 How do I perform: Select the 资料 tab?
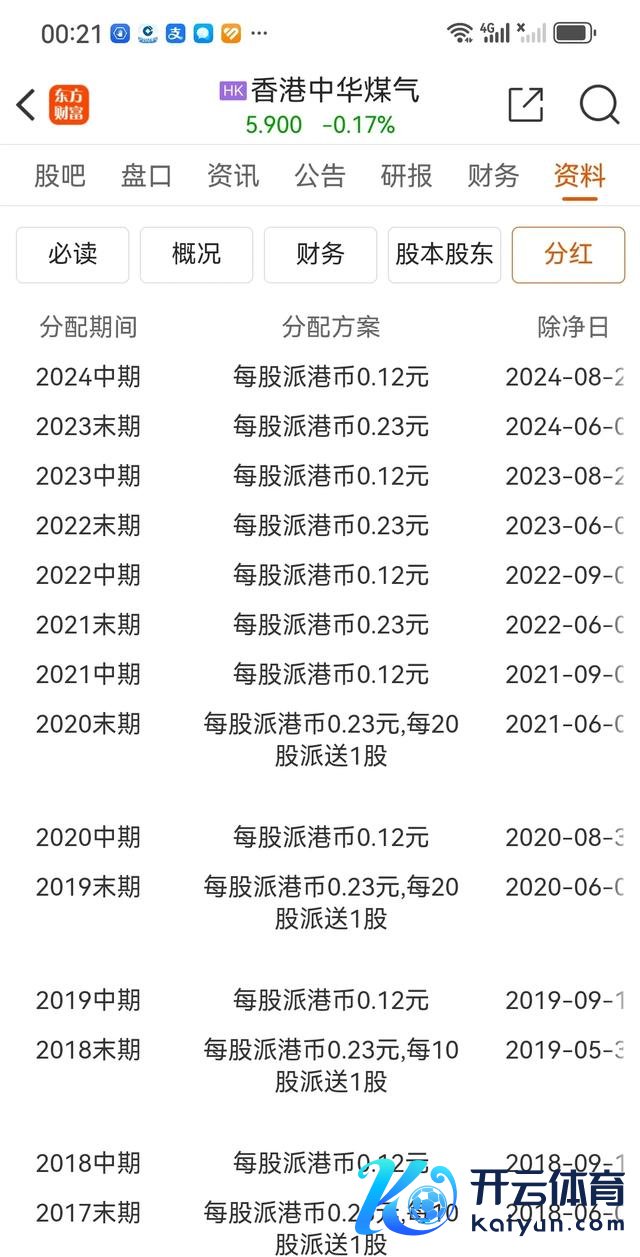coord(580,177)
